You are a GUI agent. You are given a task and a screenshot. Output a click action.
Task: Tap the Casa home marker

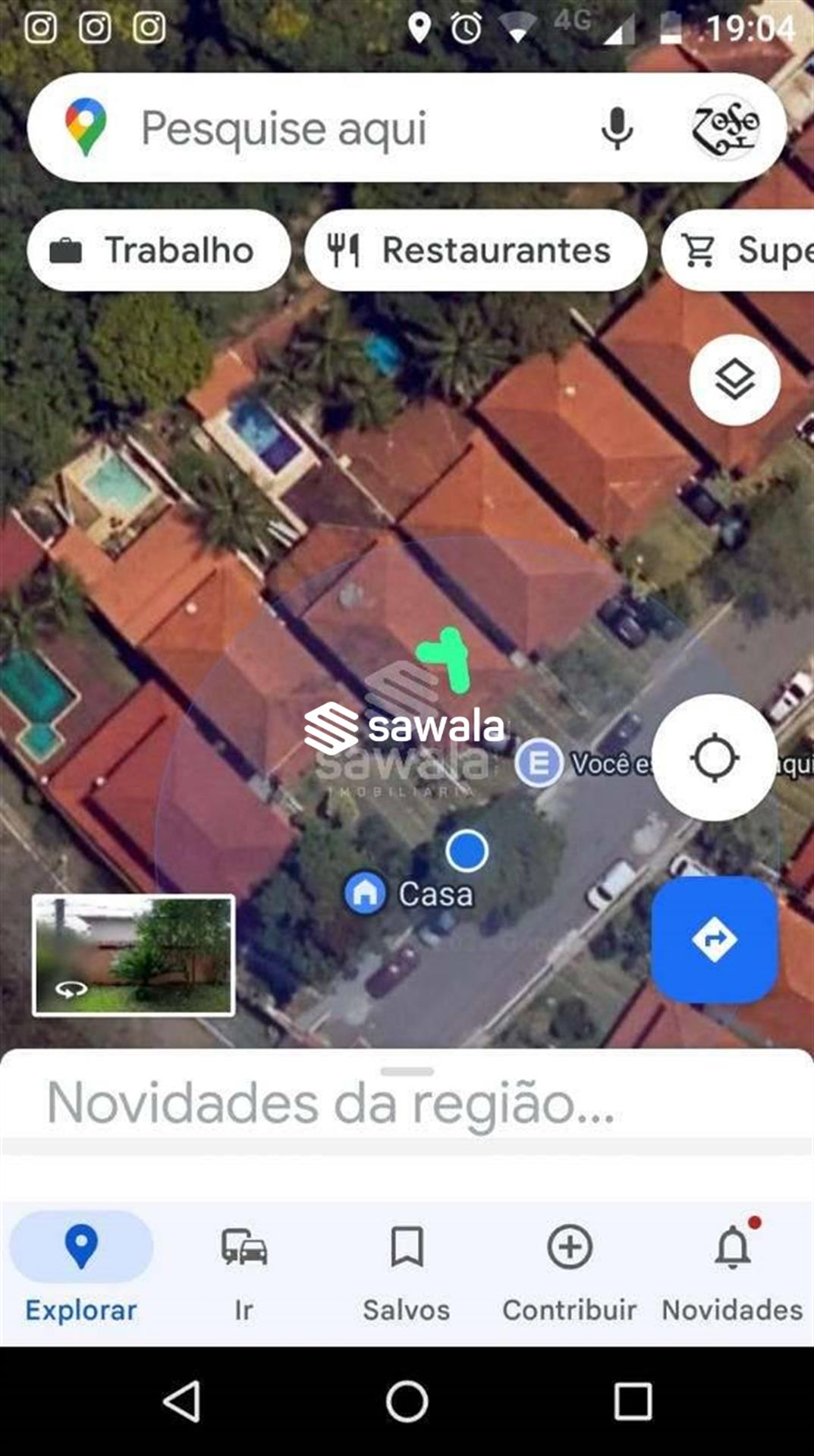pos(366,893)
